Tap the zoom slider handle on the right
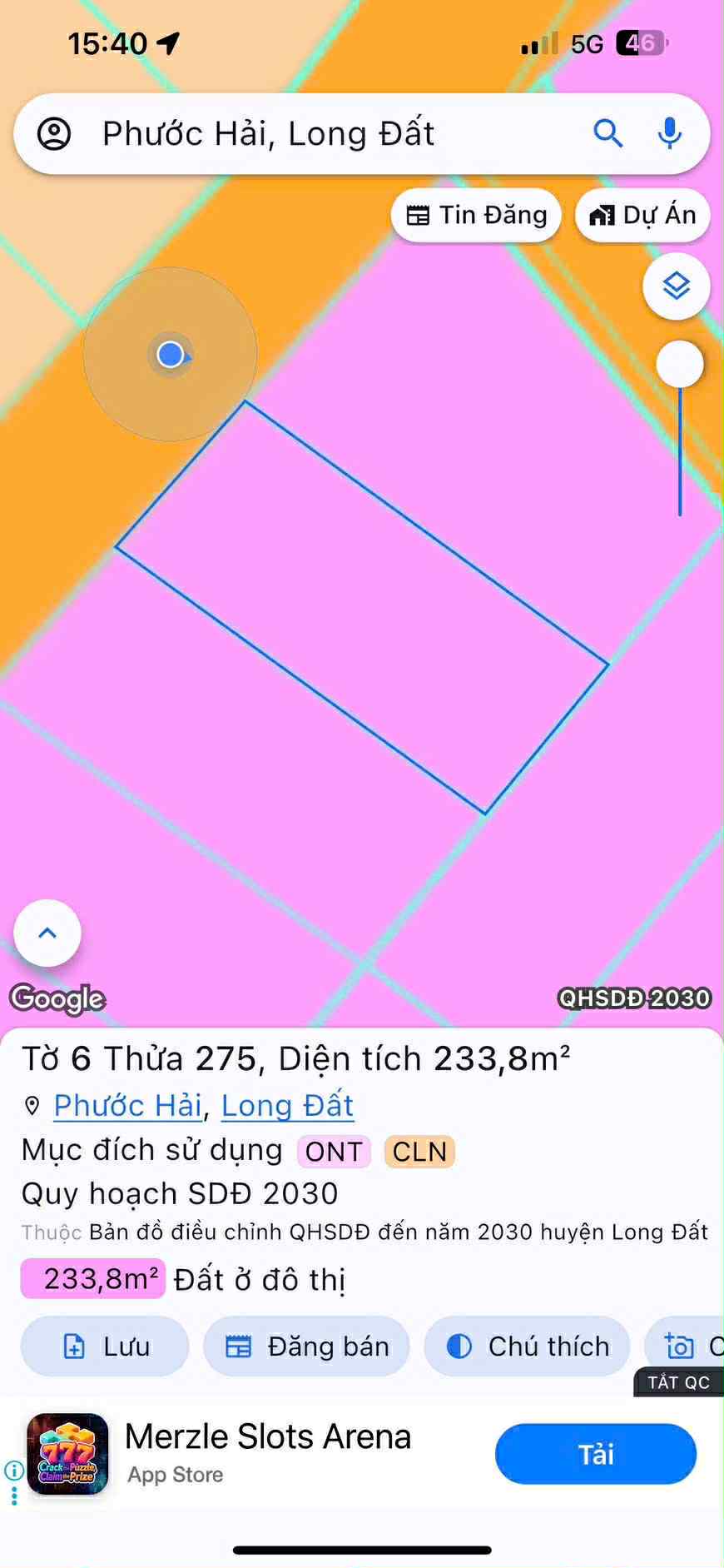 pos(680,364)
